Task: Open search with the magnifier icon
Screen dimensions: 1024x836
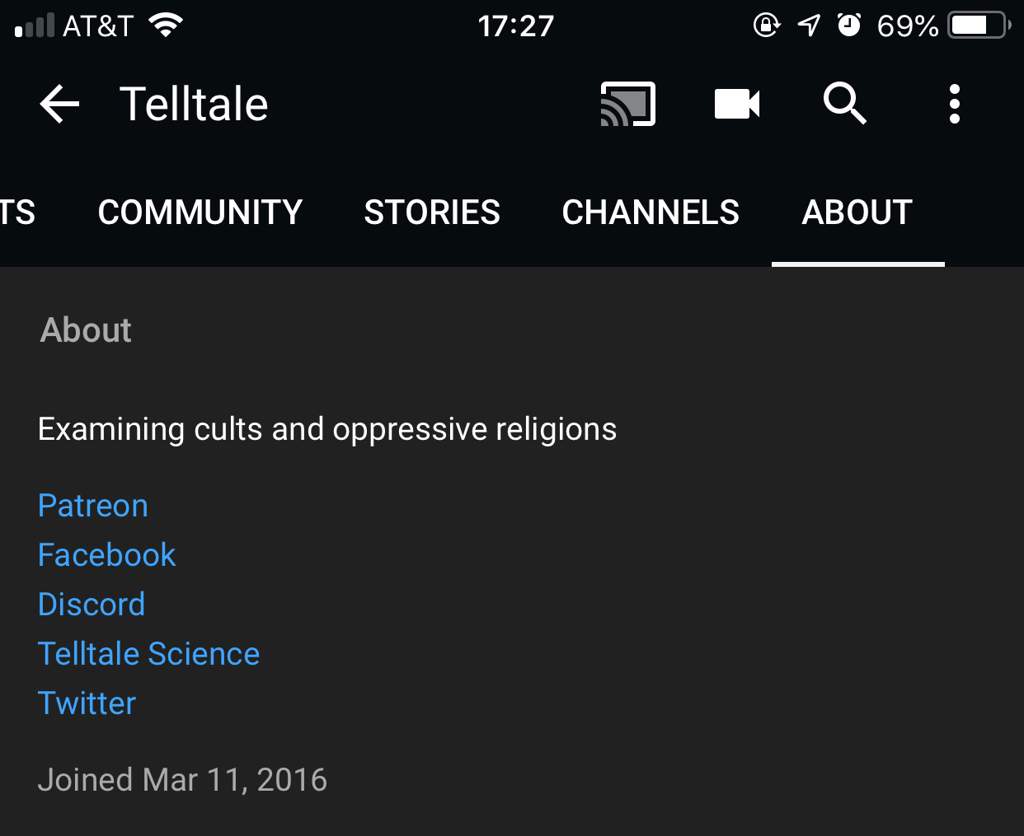Action: pyautogui.click(x=844, y=104)
